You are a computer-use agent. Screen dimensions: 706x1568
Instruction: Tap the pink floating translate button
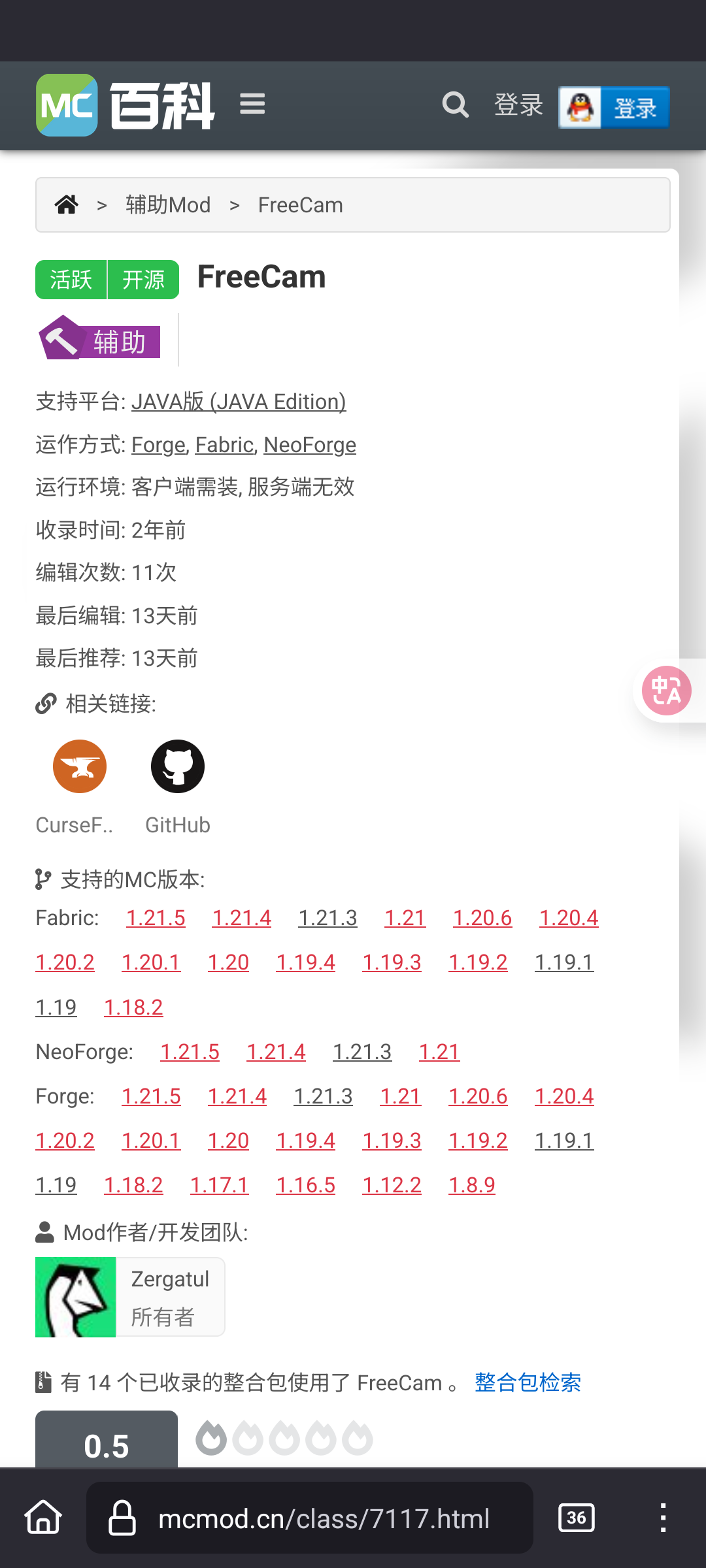coord(666,691)
